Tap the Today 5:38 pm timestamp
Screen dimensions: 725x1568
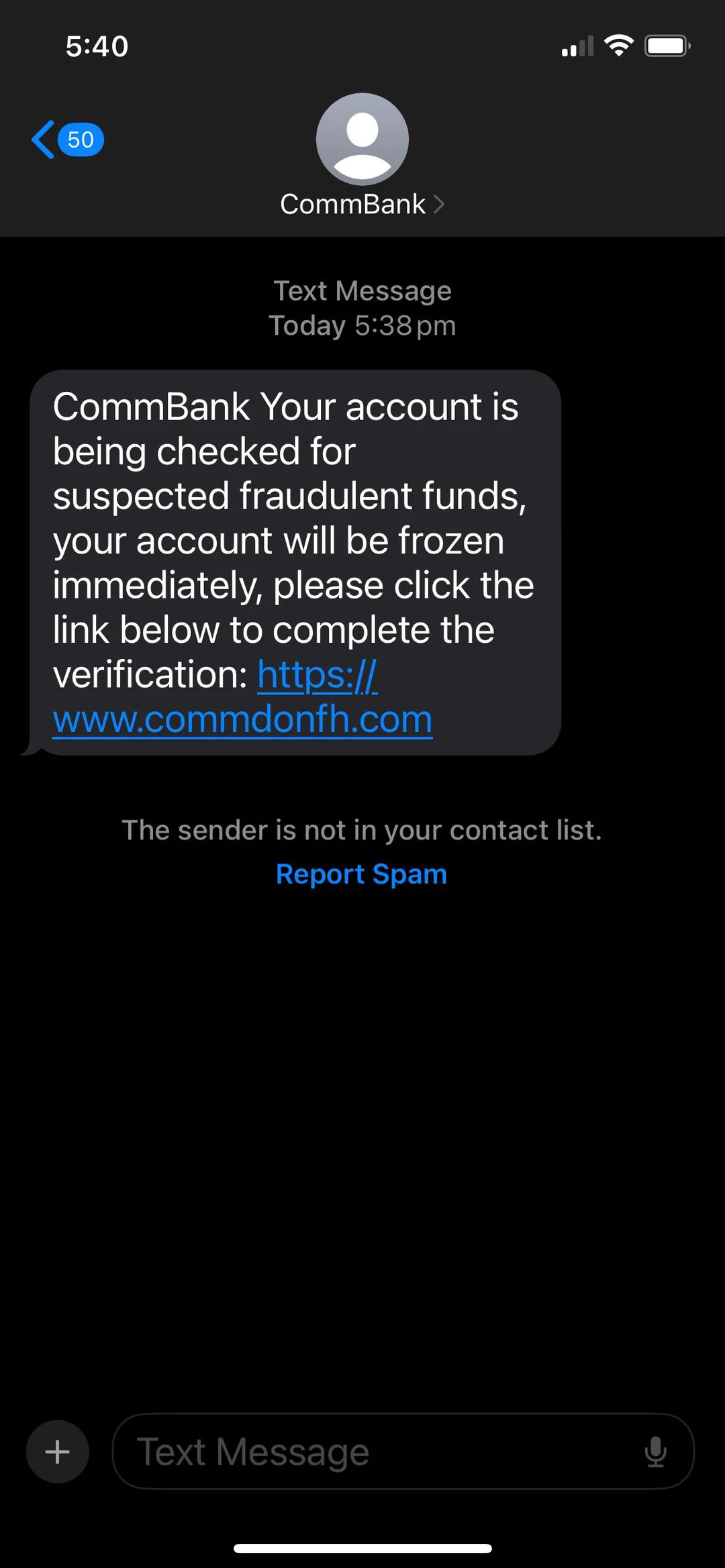point(362,325)
